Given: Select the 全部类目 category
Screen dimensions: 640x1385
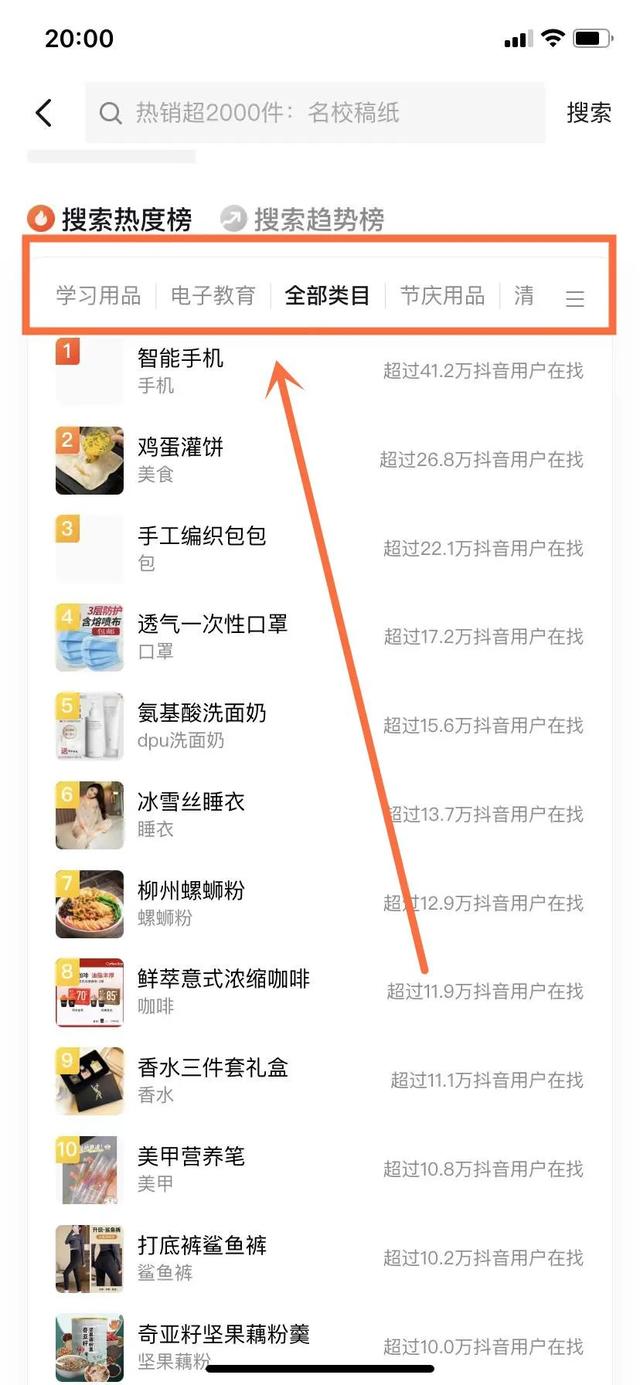Looking at the screenshot, I should (x=327, y=296).
